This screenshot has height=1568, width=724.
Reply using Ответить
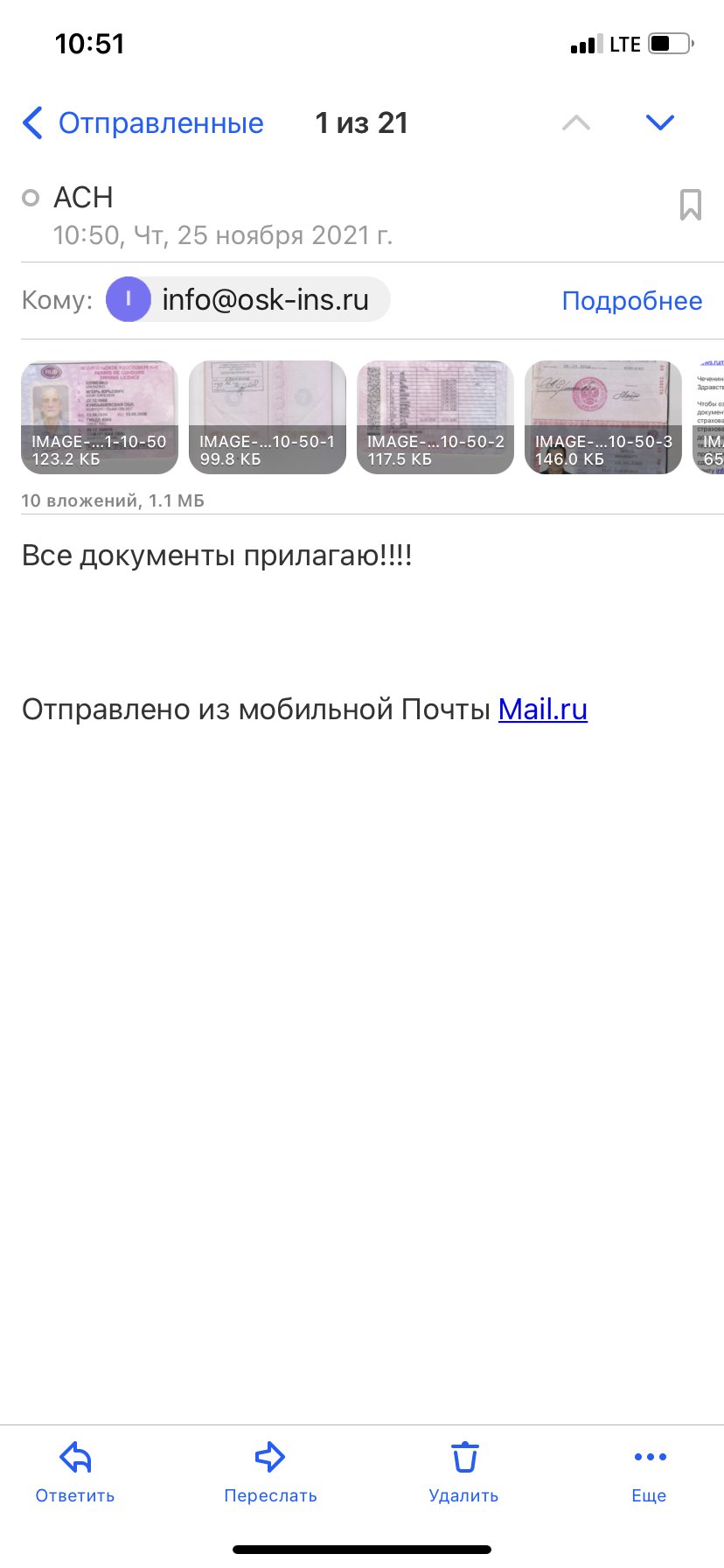75,1473
